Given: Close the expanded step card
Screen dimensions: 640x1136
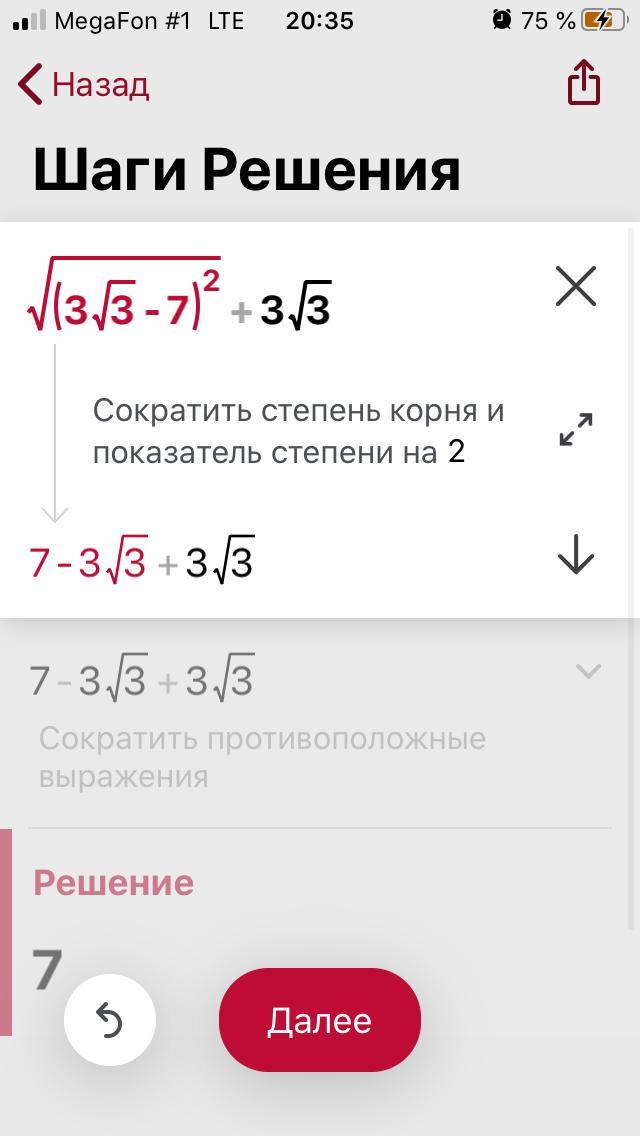Looking at the screenshot, I should tap(576, 286).
